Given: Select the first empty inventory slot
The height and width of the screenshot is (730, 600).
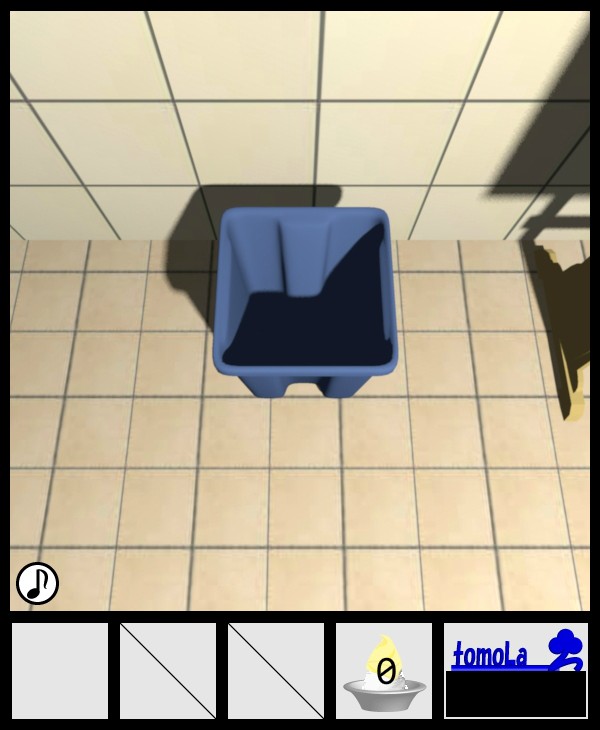Looking at the screenshot, I should [60, 671].
